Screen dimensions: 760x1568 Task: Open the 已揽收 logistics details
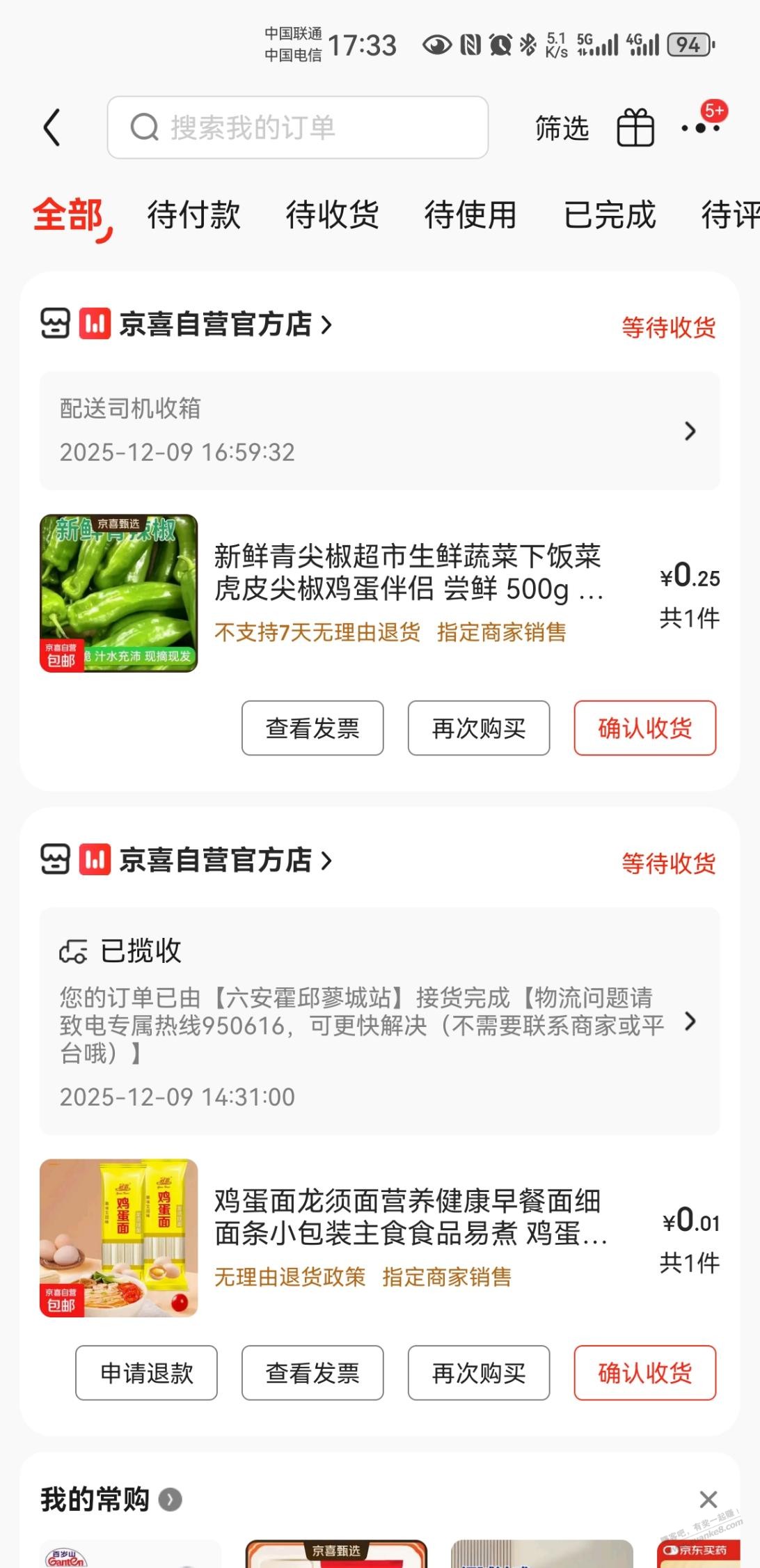[379, 1021]
